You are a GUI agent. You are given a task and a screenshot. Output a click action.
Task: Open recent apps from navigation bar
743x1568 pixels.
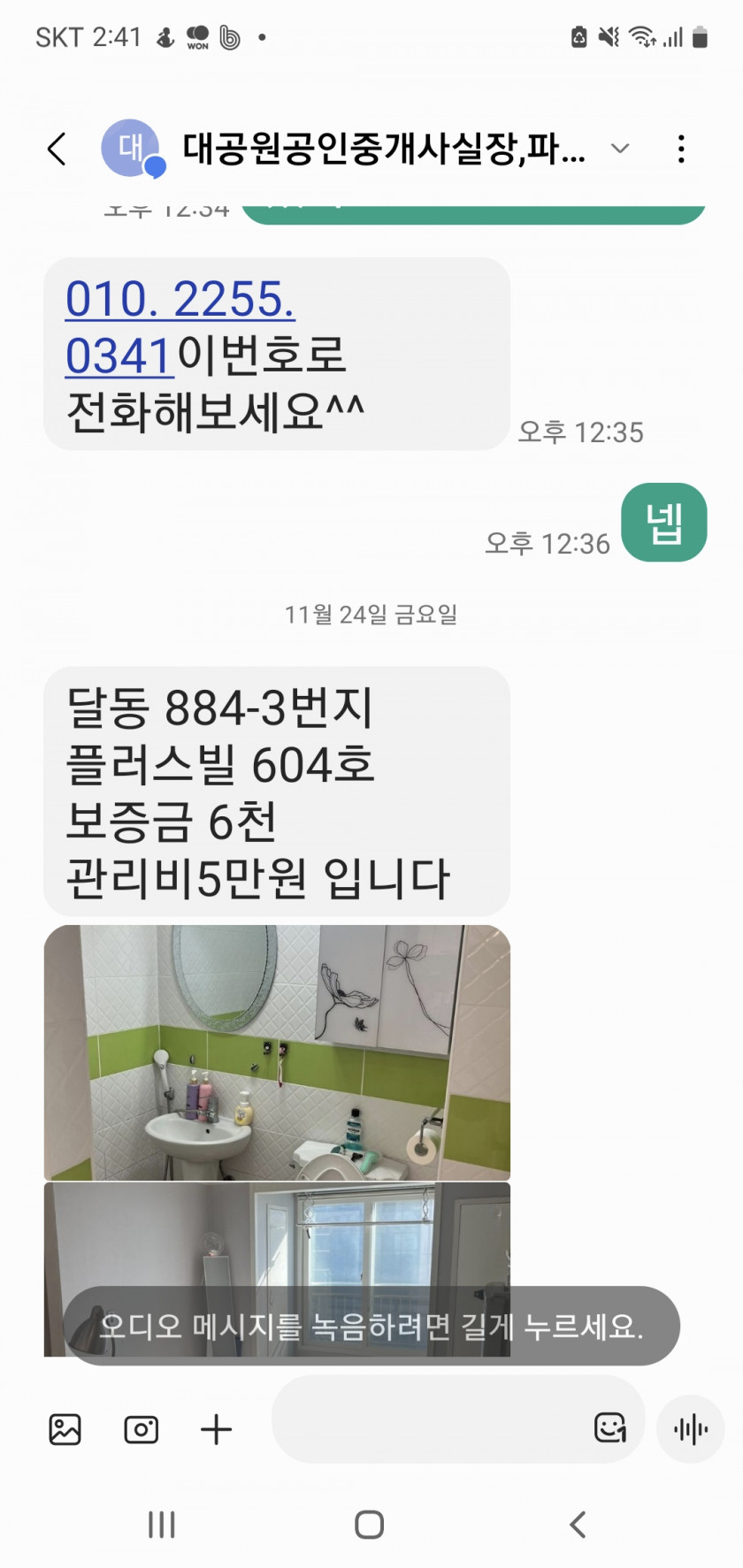coord(161,1525)
